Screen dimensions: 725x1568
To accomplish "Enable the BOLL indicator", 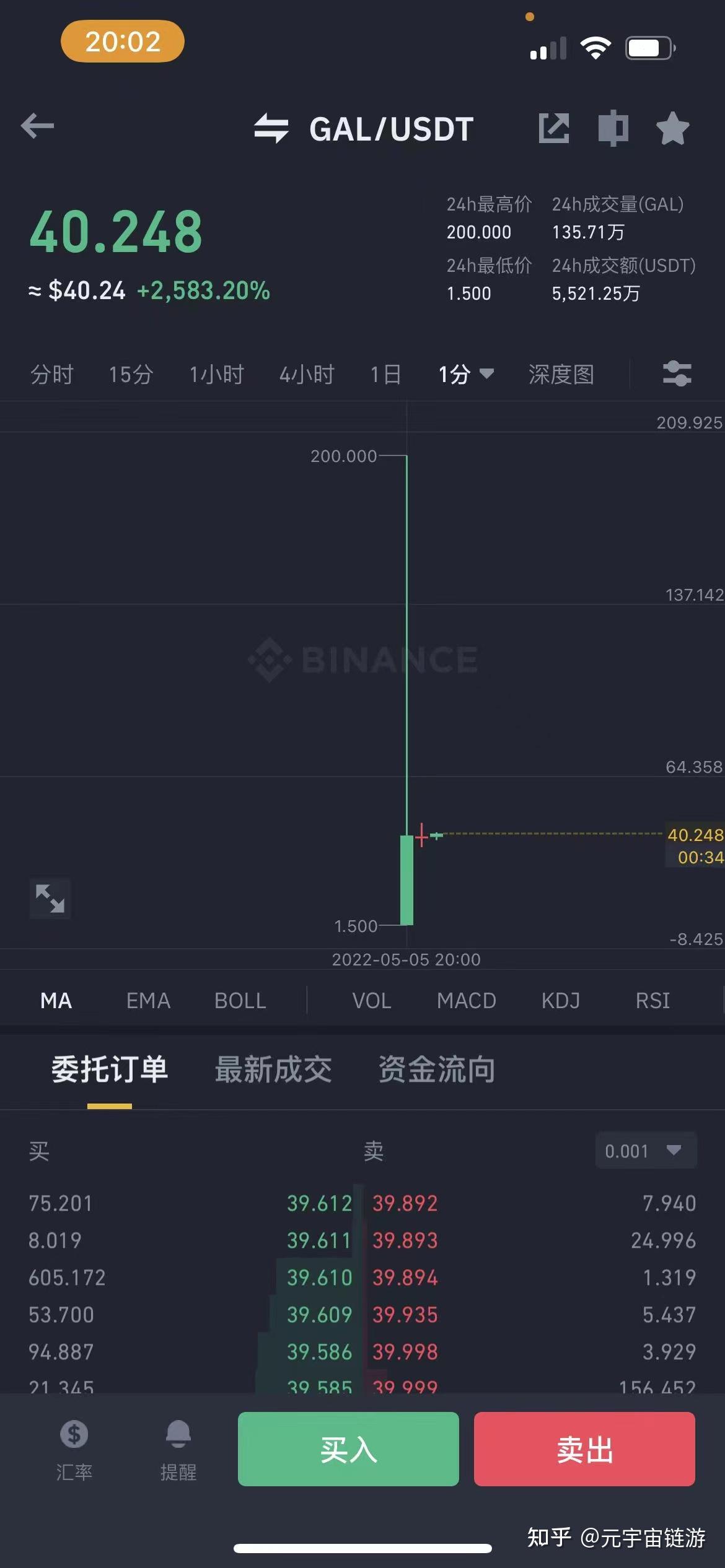I will pos(240,1001).
